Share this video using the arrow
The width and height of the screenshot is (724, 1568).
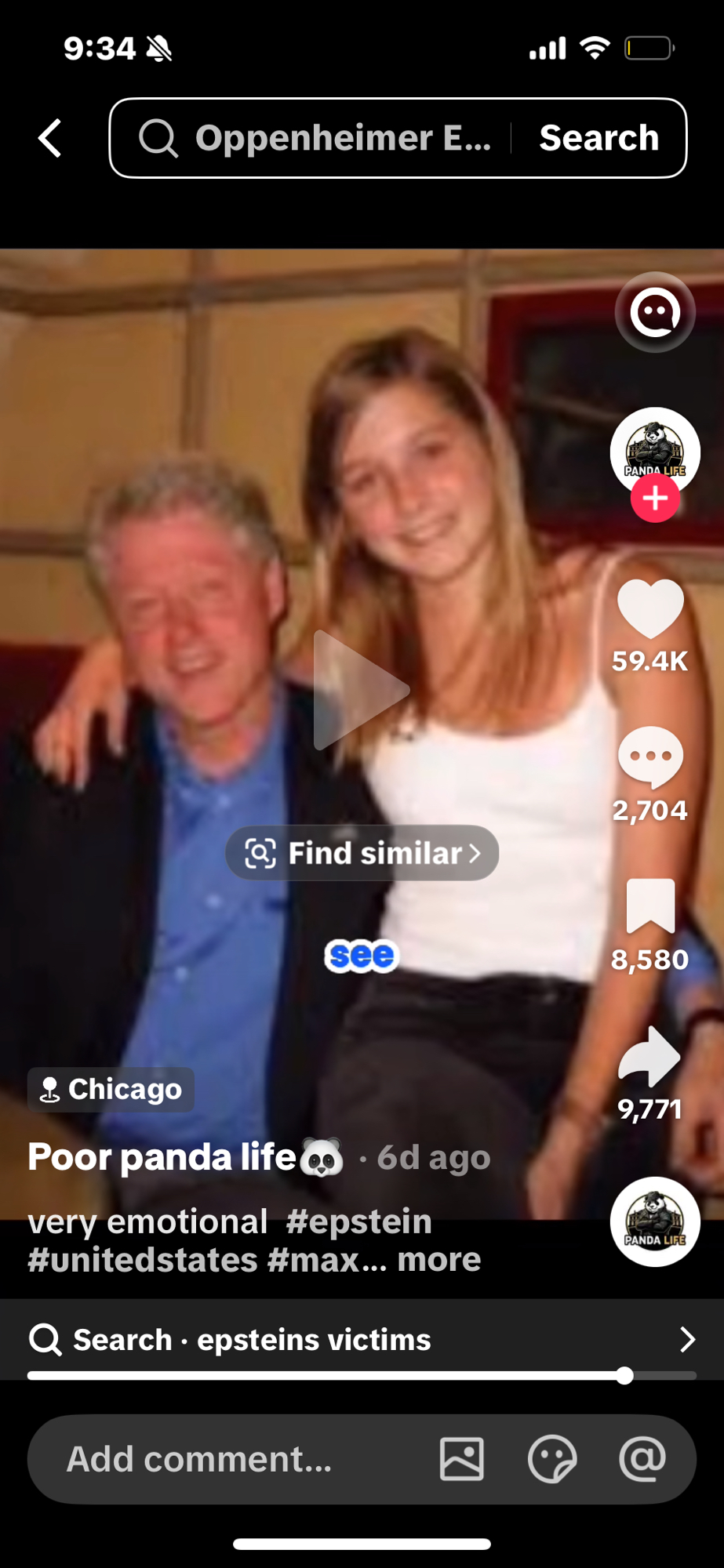(x=650, y=1056)
